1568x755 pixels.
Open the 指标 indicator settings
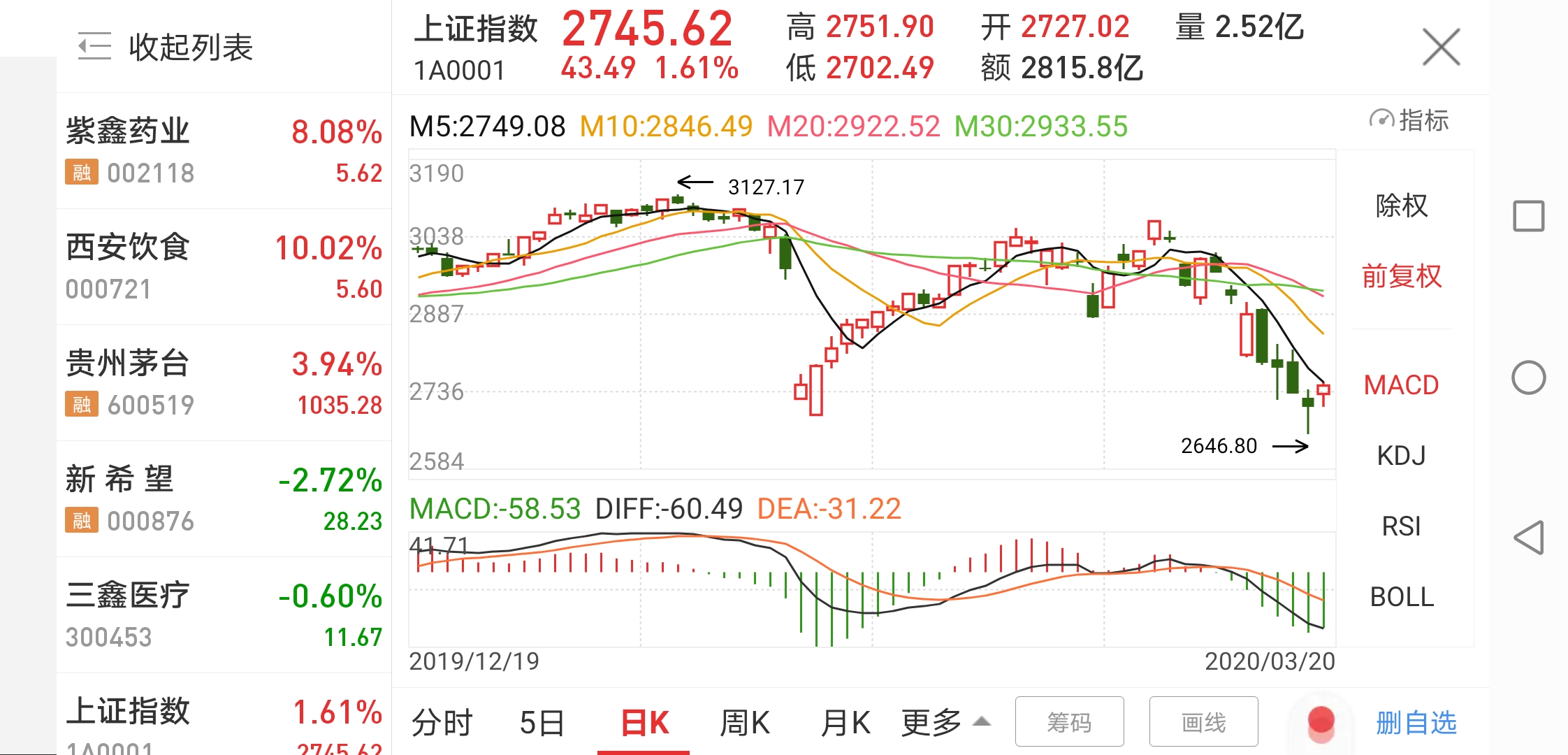1409,120
